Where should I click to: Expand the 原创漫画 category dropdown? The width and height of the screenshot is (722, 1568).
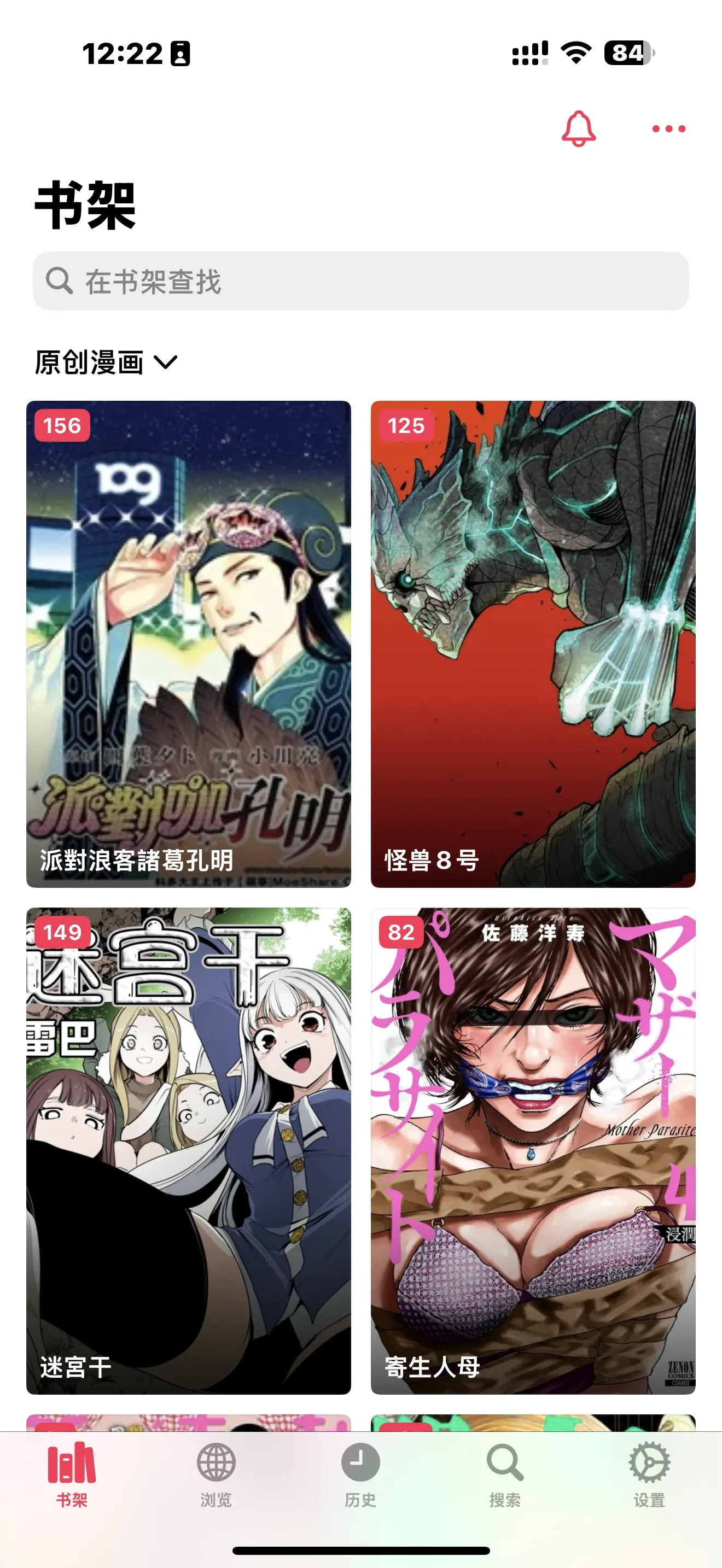(106, 363)
